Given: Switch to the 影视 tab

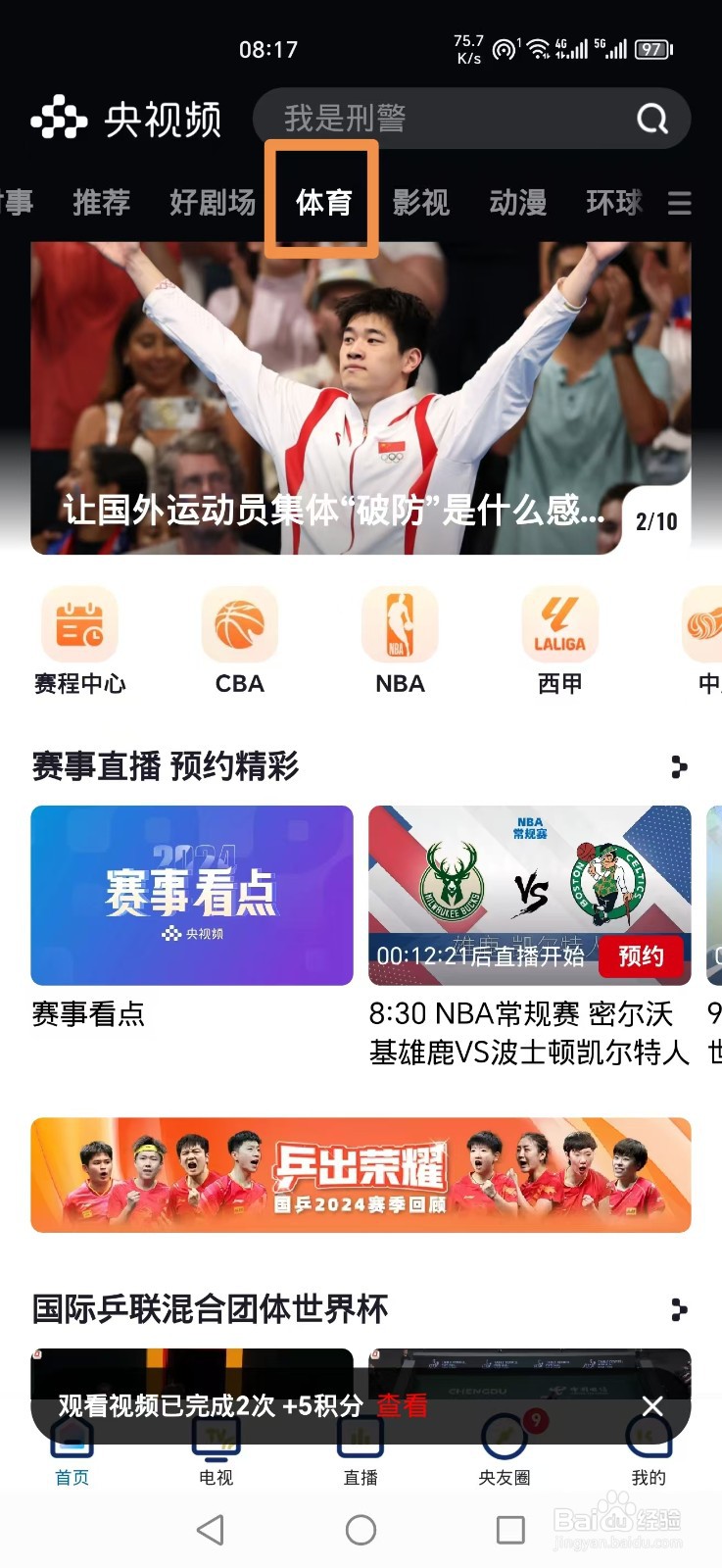Looking at the screenshot, I should coord(421,203).
